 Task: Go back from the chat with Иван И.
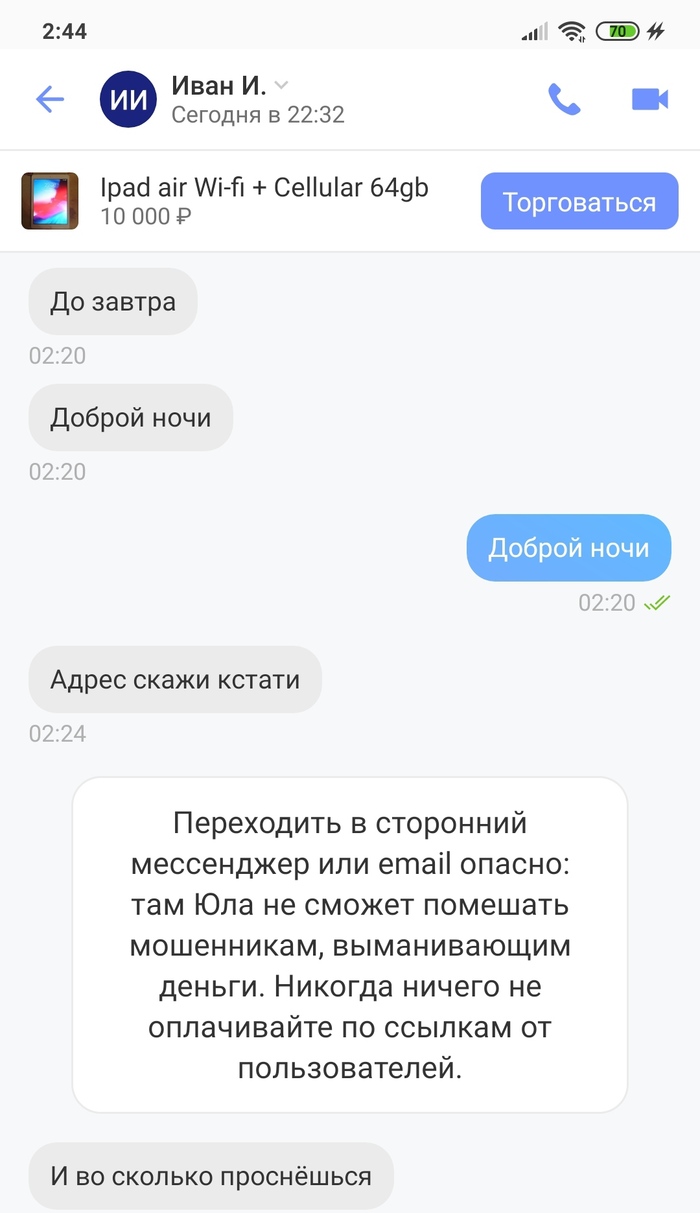[49, 99]
